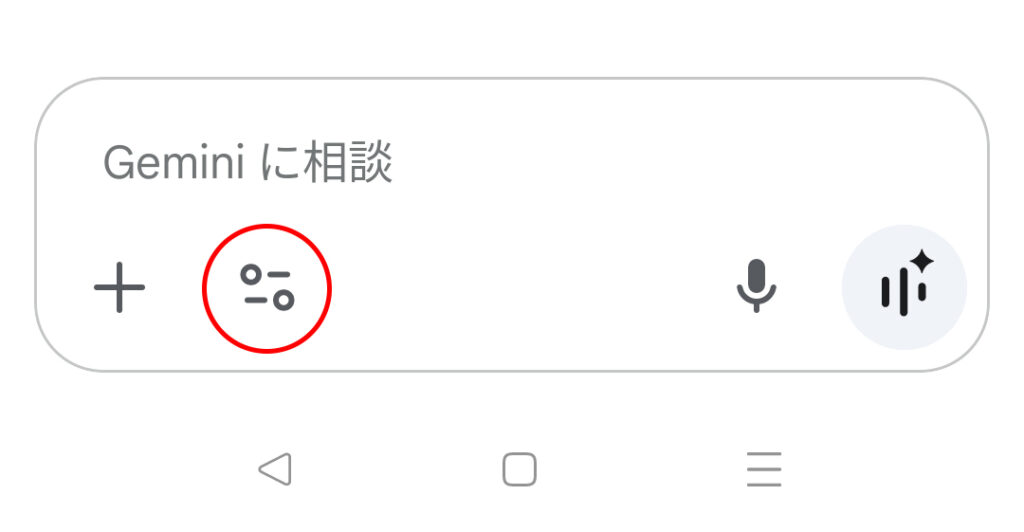
Task: Go back using the system back button
Action: click(274, 468)
